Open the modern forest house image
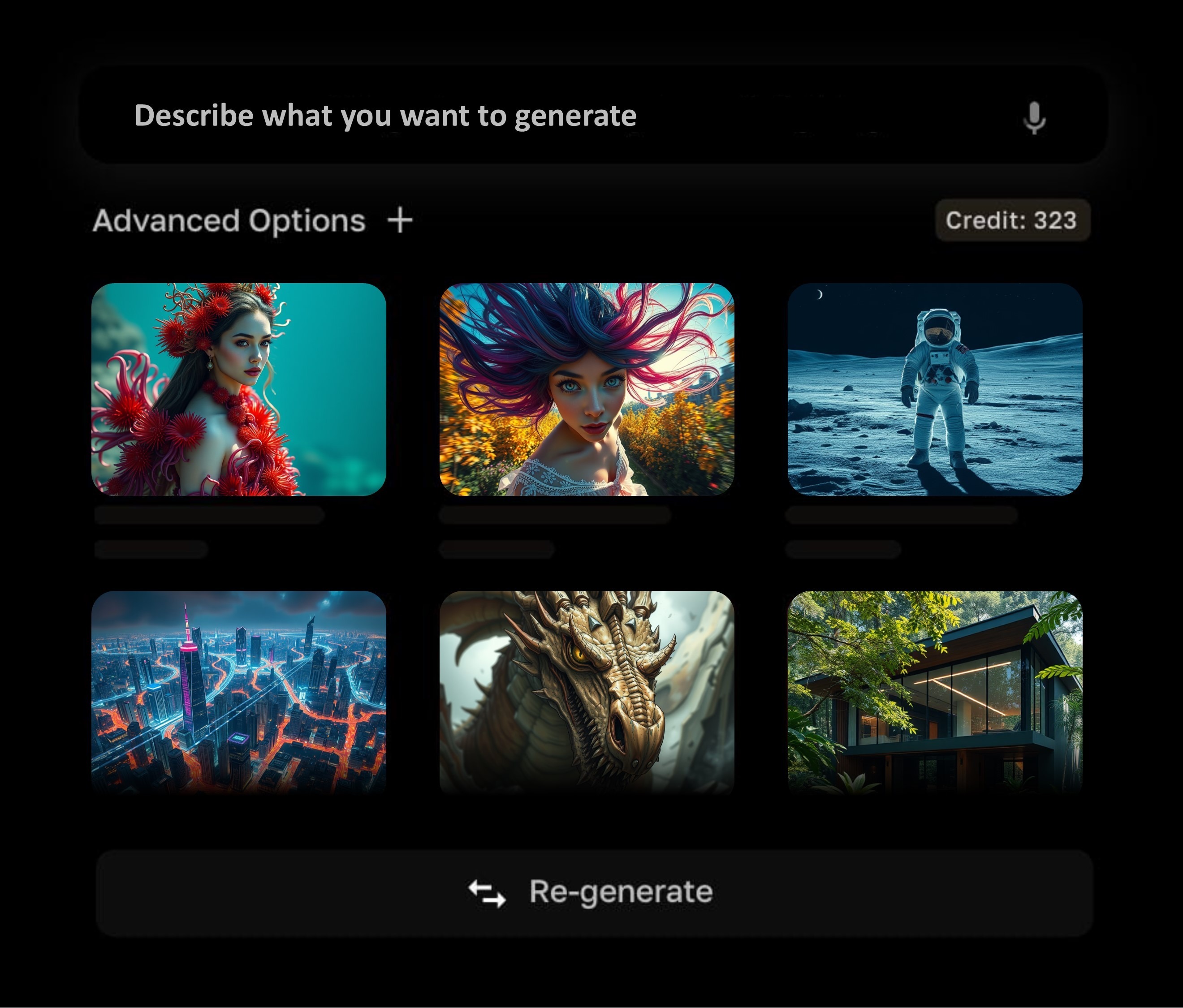Image resolution: width=1183 pixels, height=1008 pixels. point(935,691)
